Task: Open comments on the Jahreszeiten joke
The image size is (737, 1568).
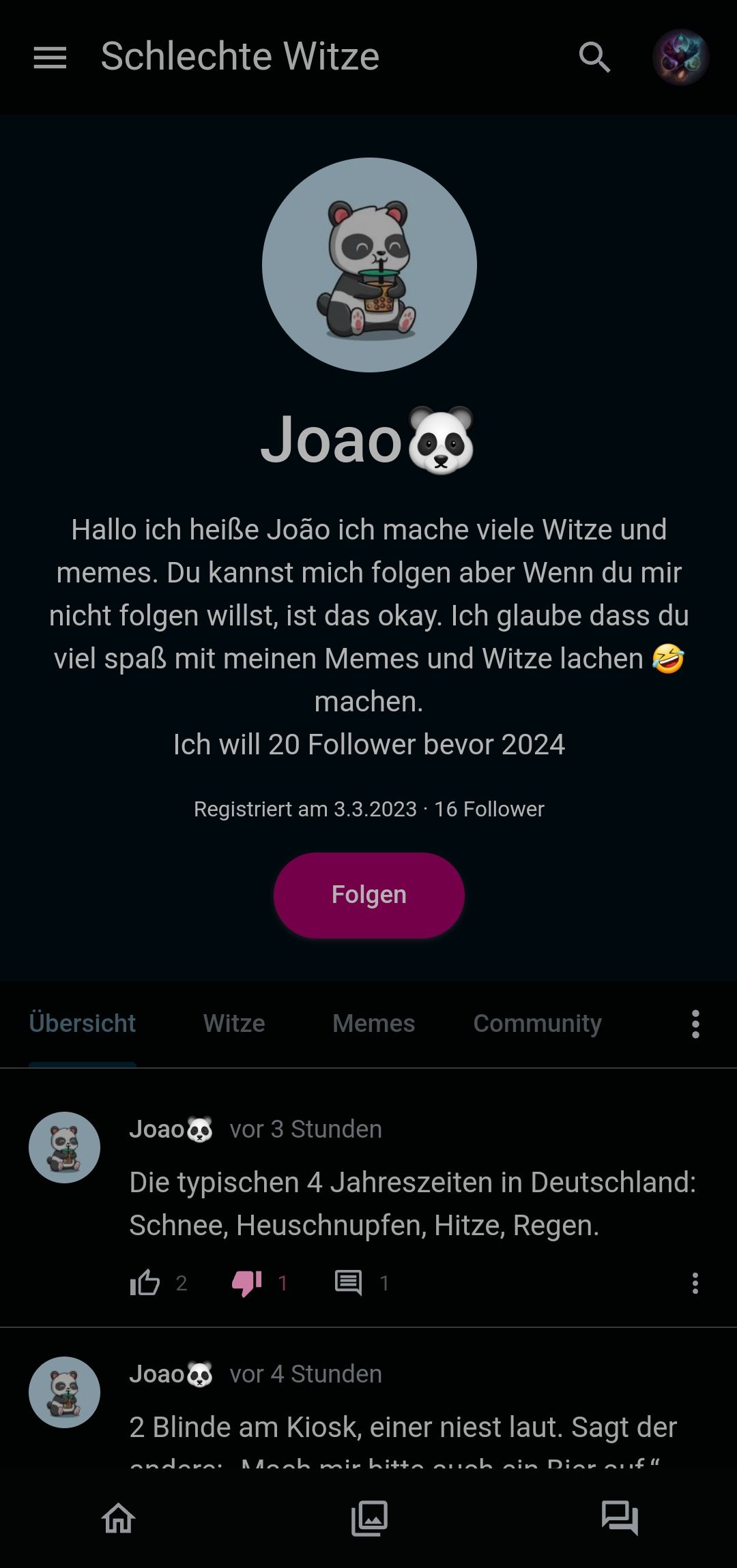Action: (348, 1283)
